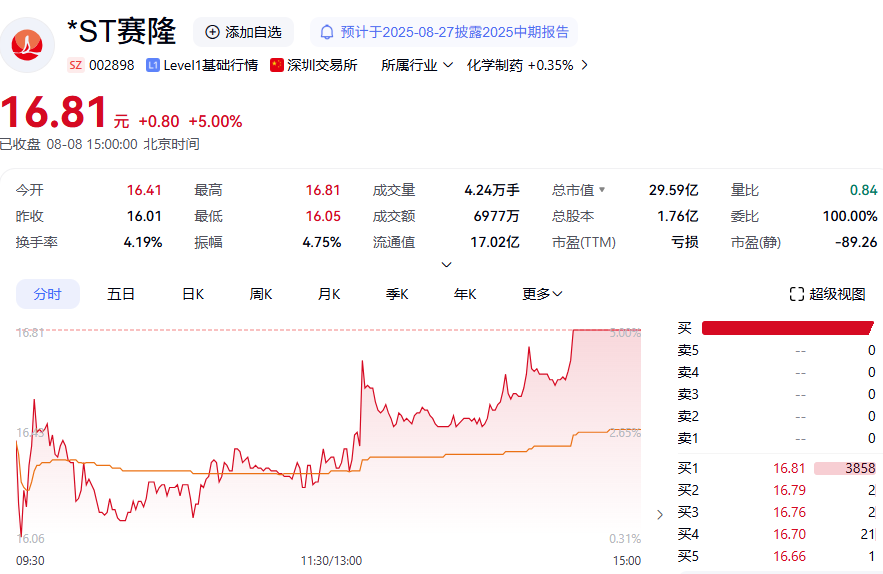883x574 pixels.
Task: Show the 周K chart
Action: pyautogui.click(x=261, y=294)
